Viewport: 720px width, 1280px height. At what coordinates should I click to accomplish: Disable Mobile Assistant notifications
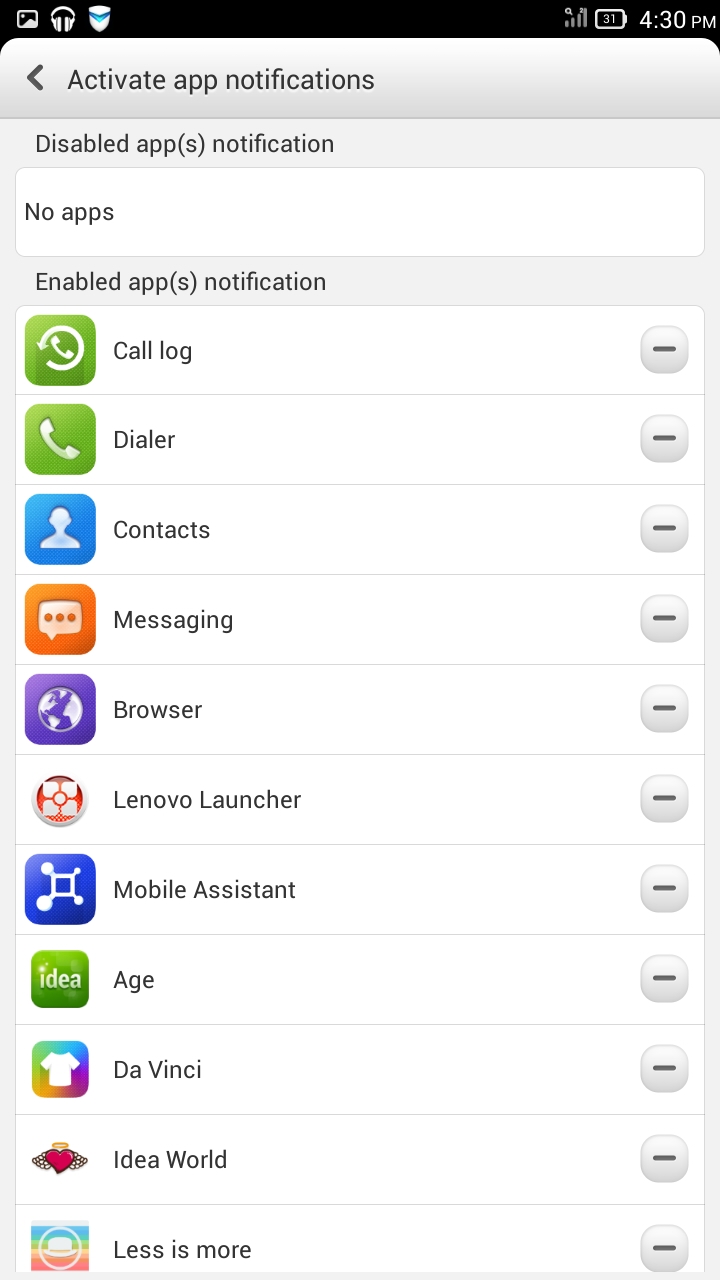[x=664, y=889]
